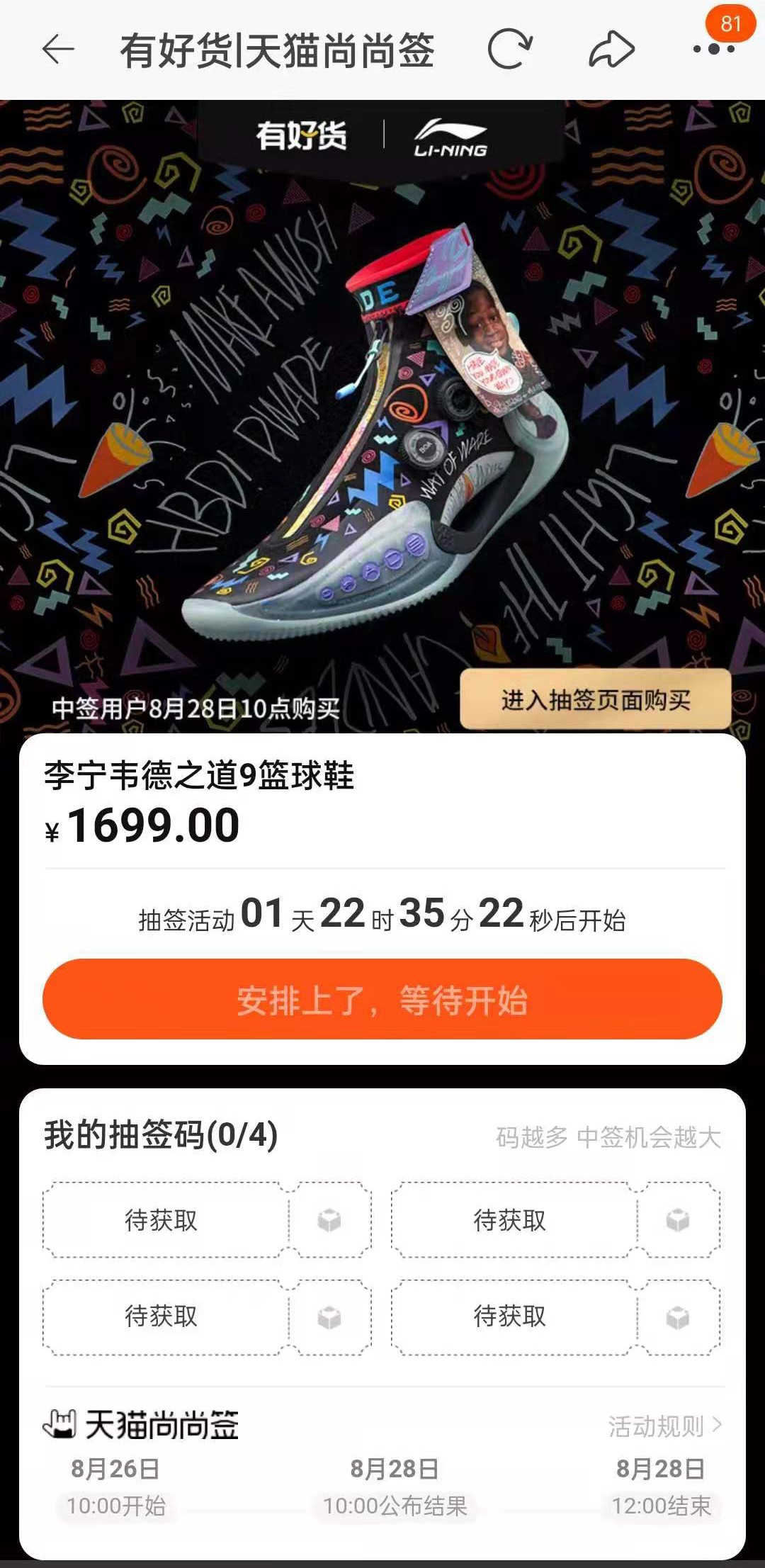Tap 进入抽签页面购买 button
Viewport: 765px width, 1568px height.
pos(596,700)
